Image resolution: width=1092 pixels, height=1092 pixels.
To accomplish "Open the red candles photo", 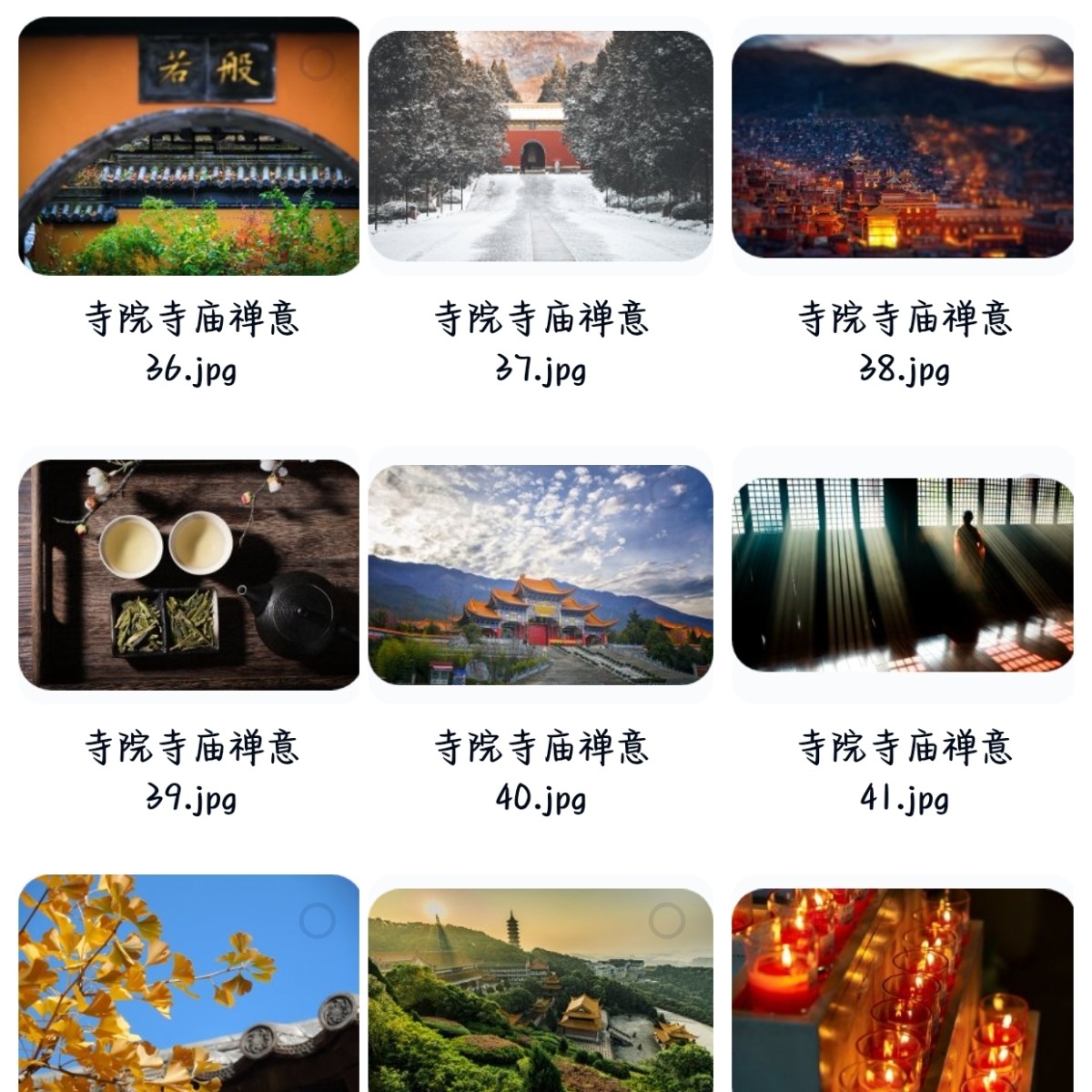I will click(x=903, y=992).
